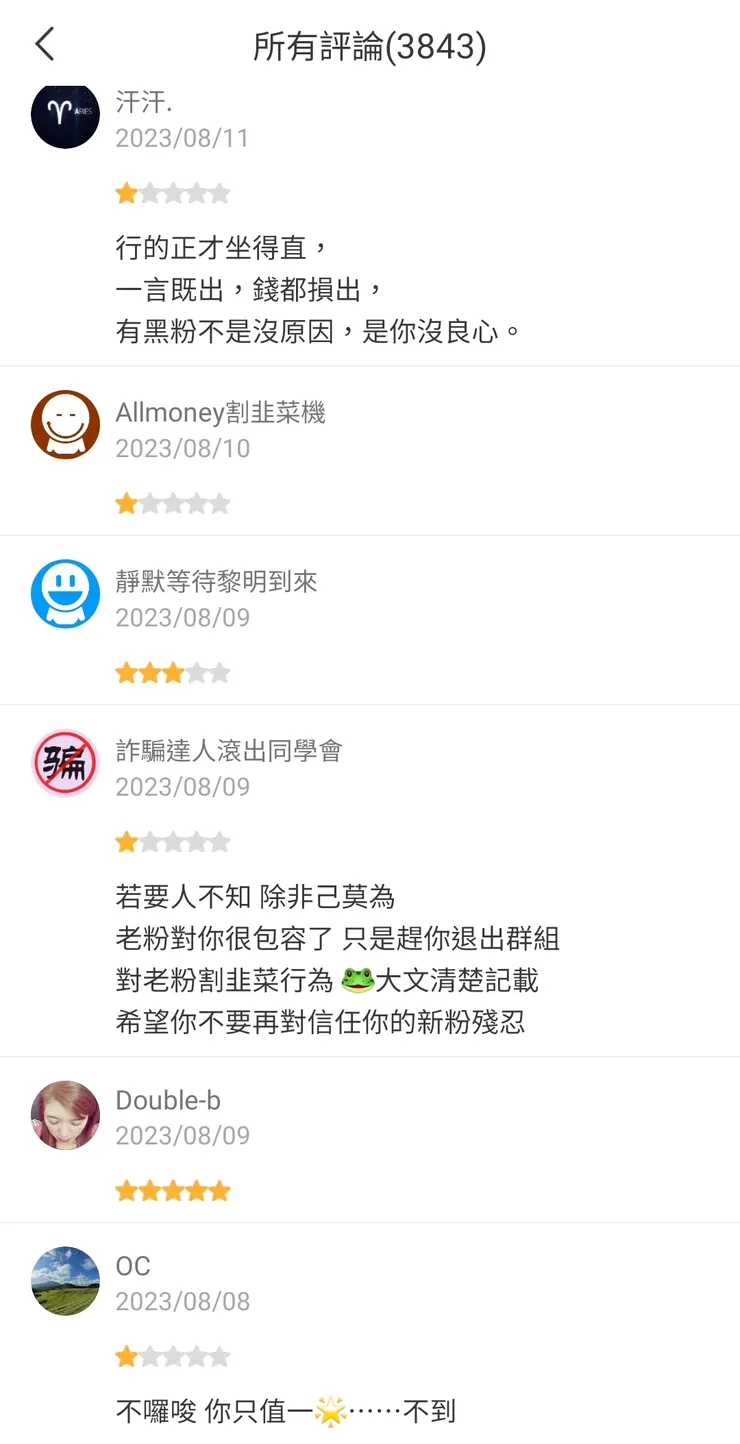Select the five-star rating under Double-b
740x1444 pixels.
tap(173, 1190)
